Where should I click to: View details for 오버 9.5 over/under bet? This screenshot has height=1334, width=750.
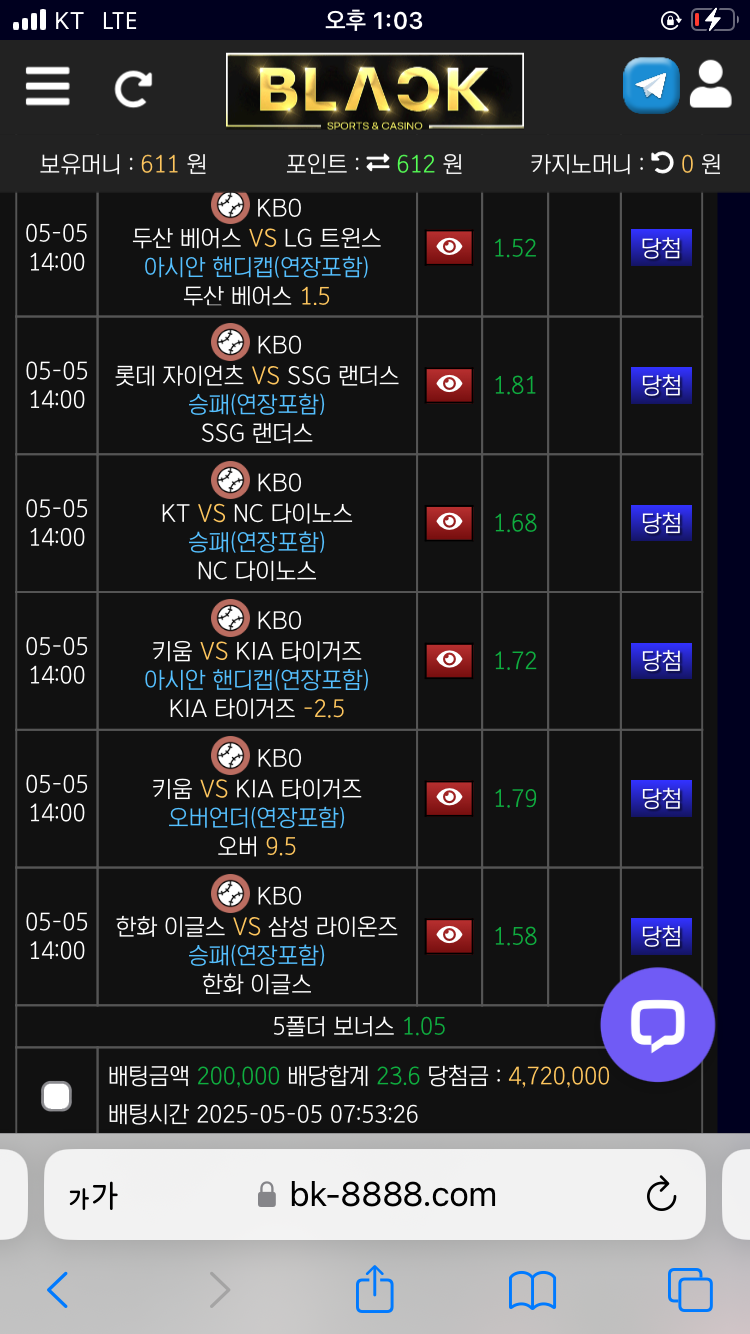tap(449, 798)
